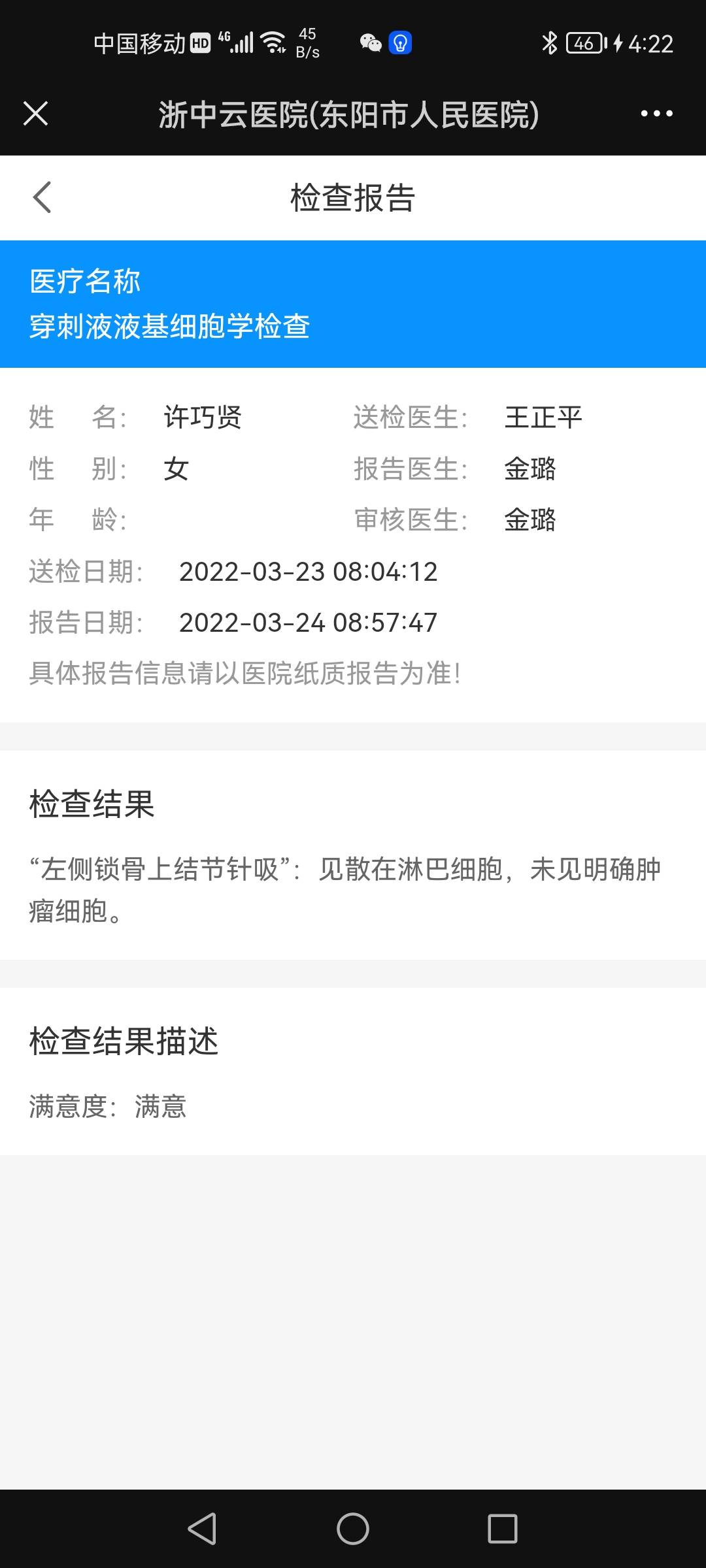Check the battery indicator icon
The image size is (706, 1568).
pyautogui.click(x=584, y=43)
